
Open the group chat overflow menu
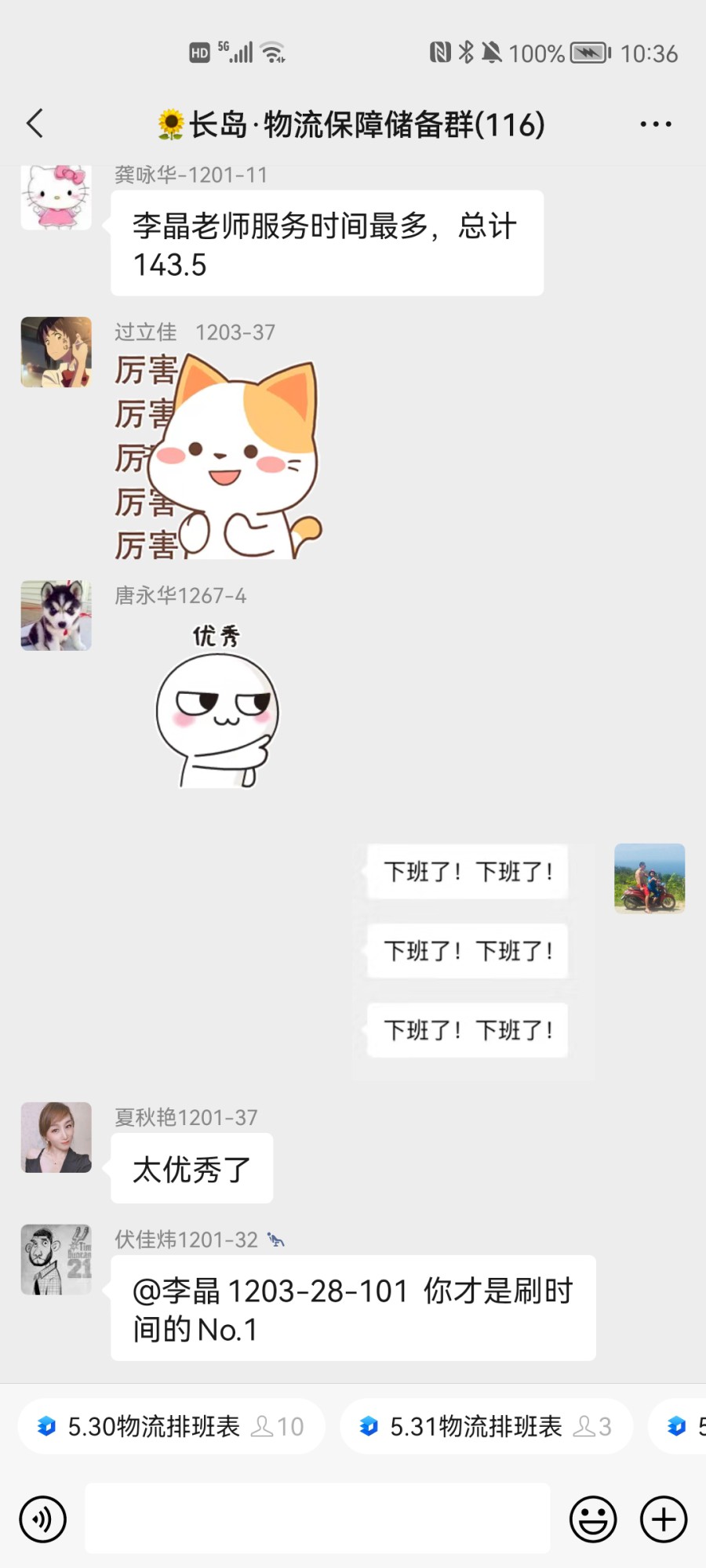coord(655,124)
